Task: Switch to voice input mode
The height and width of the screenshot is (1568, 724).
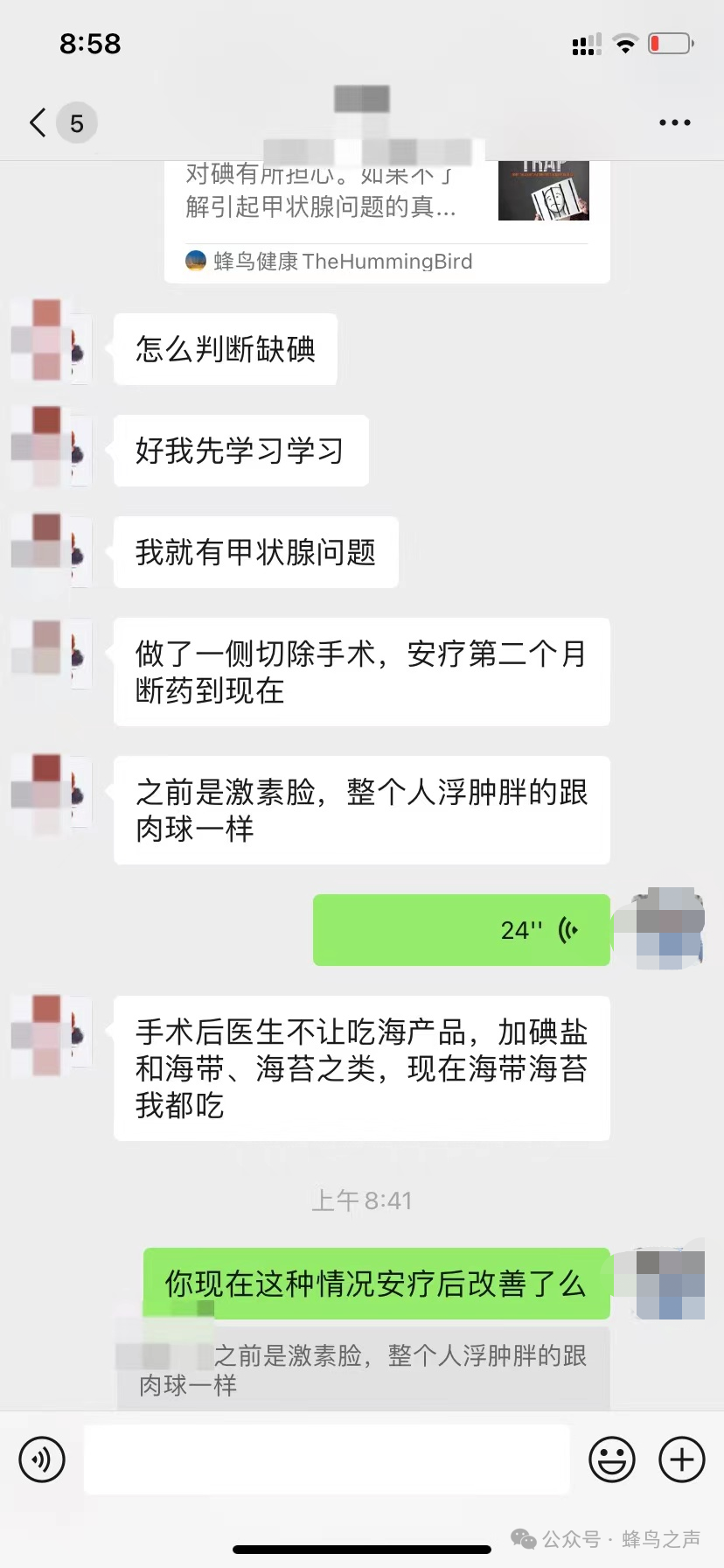Action: 42,1459
